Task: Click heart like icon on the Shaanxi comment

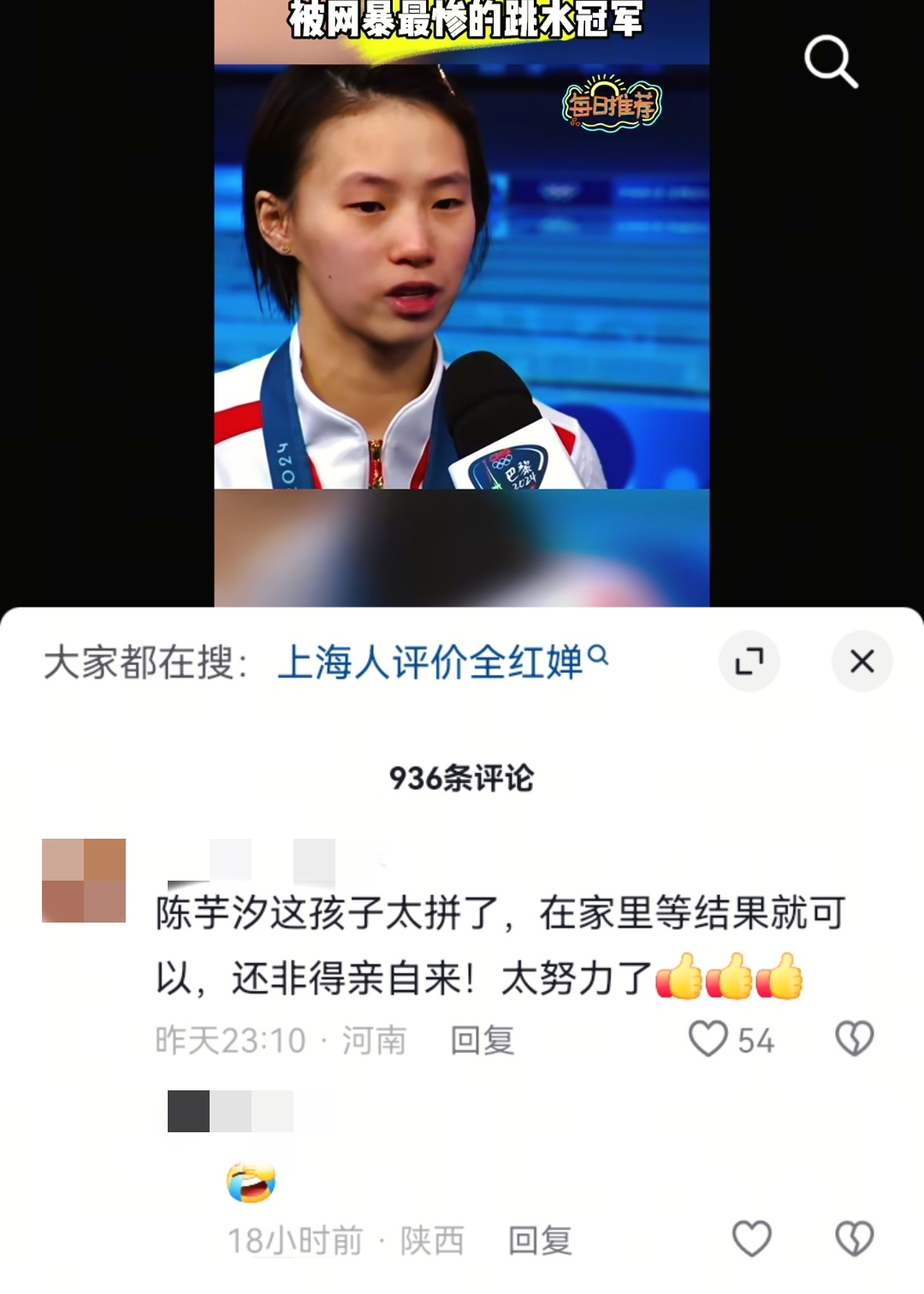Action: pyautogui.click(x=754, y=1236)
